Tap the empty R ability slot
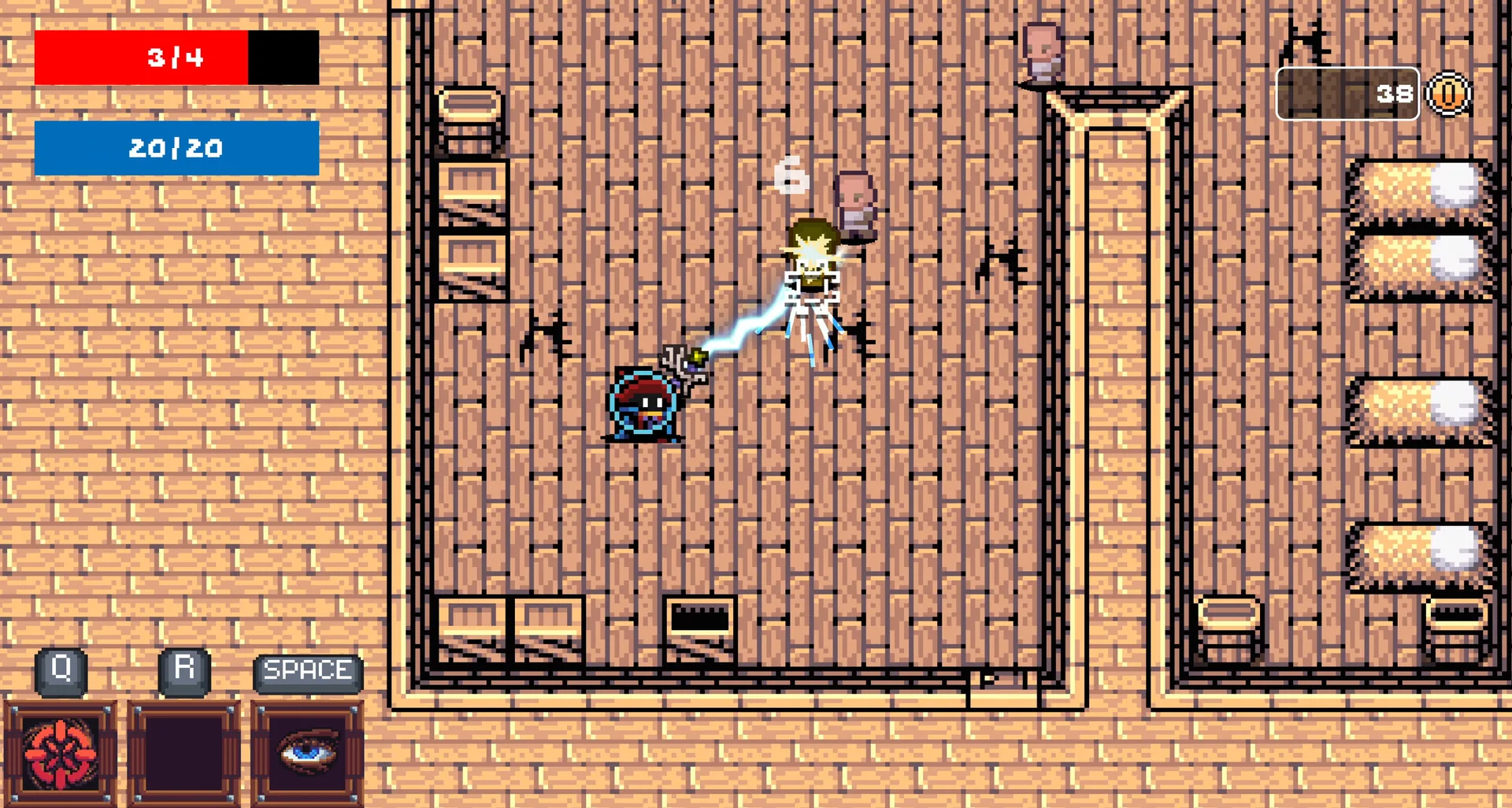Viewport: 1512px width, 808px height. tap(184, 754)
